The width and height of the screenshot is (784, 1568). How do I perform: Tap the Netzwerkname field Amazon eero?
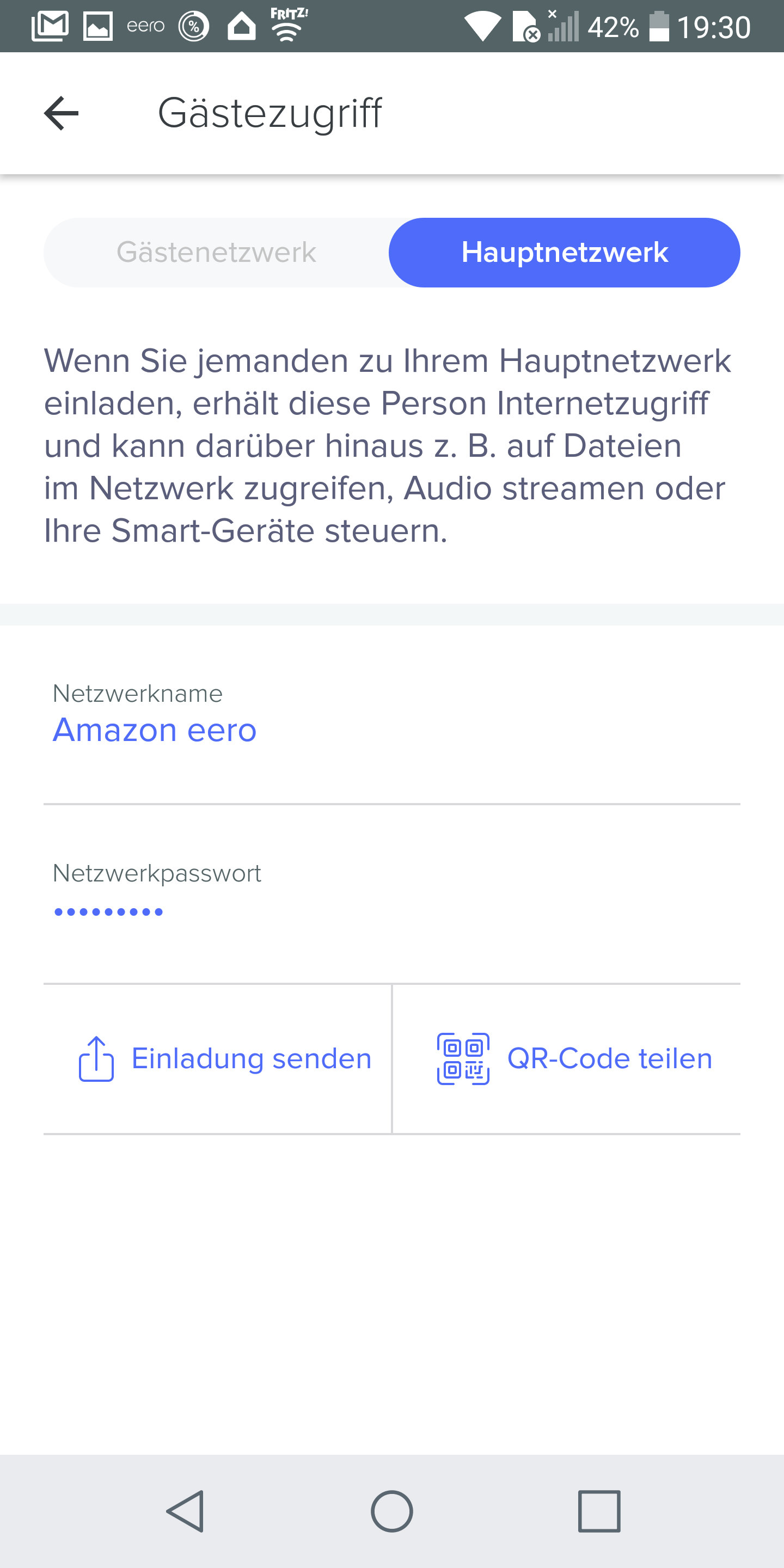(155, 730)
